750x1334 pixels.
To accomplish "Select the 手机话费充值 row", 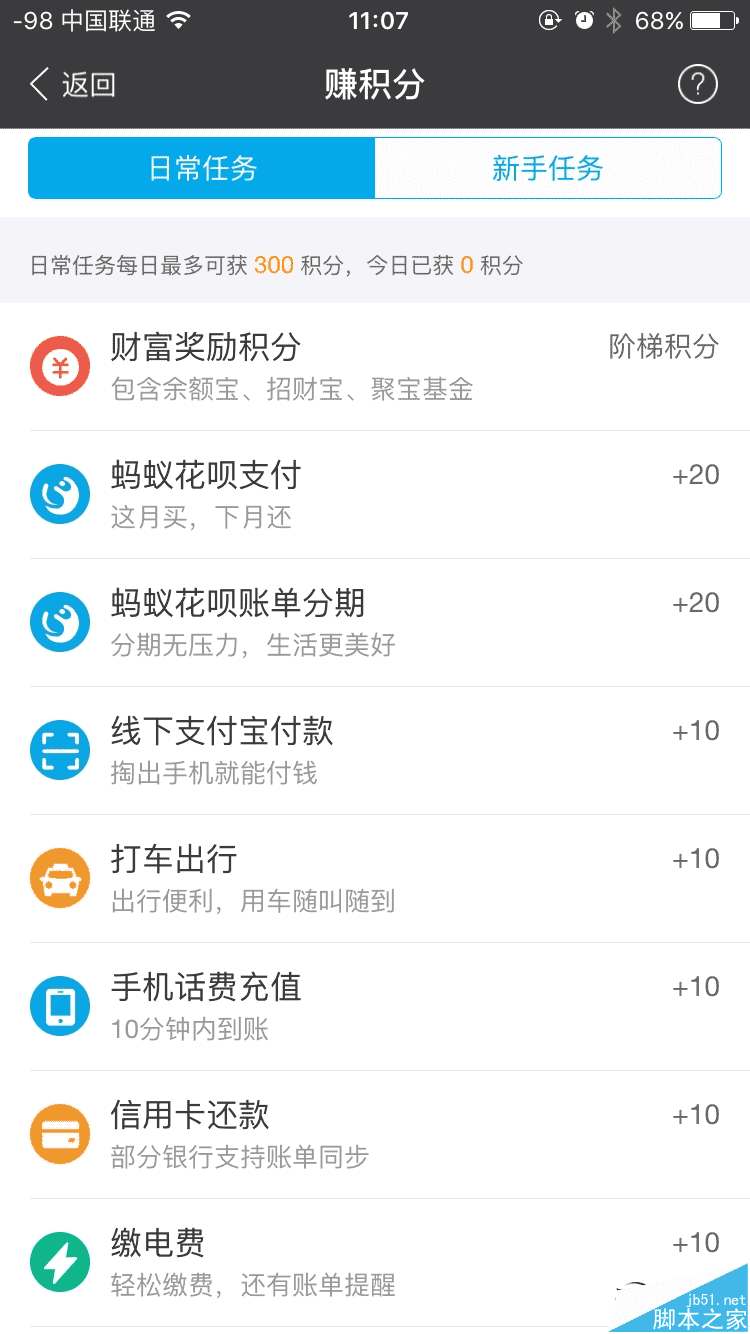I will pyautogui.click(x=375, y=1007).
